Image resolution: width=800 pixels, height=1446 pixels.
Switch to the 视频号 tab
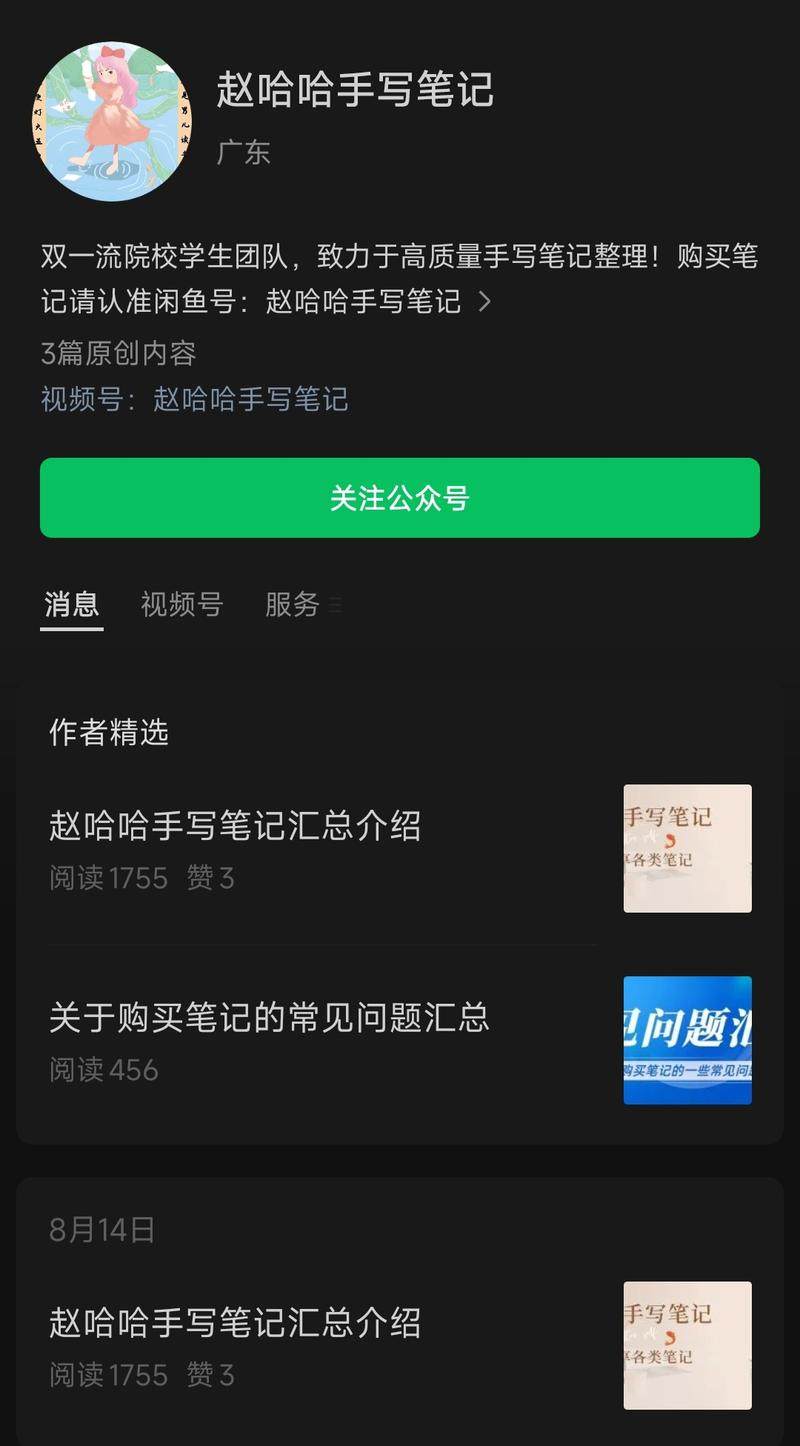point(181,604)
